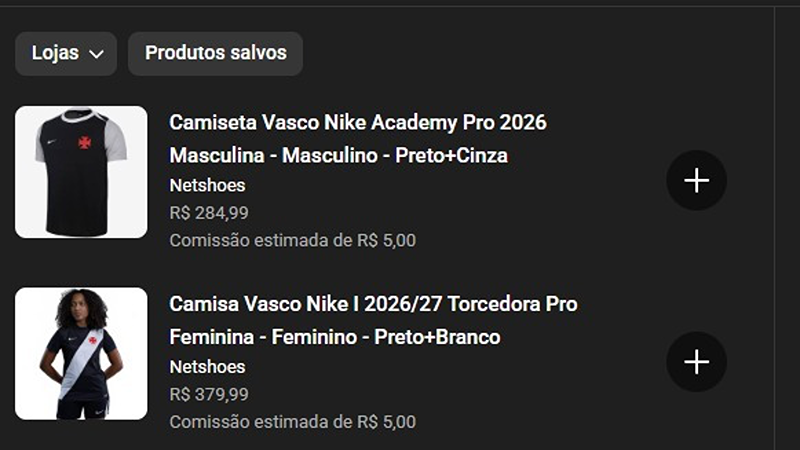Open Camiseta Vasco Nike Academy Pro 2026 product
Image resolution: width=800 pixels, height=450 pixels.
click(357, 124)
